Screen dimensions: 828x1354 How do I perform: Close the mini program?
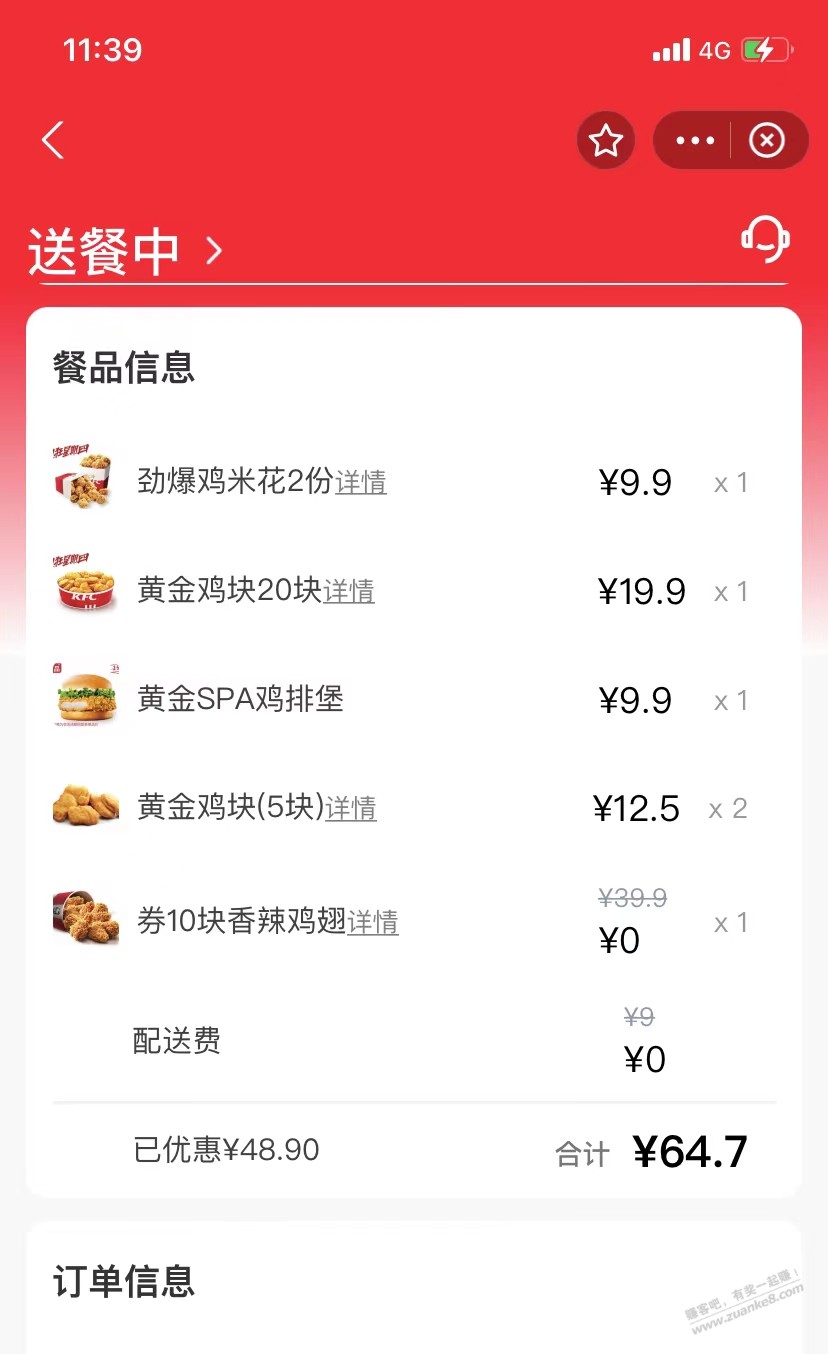[x=767, y=141]
